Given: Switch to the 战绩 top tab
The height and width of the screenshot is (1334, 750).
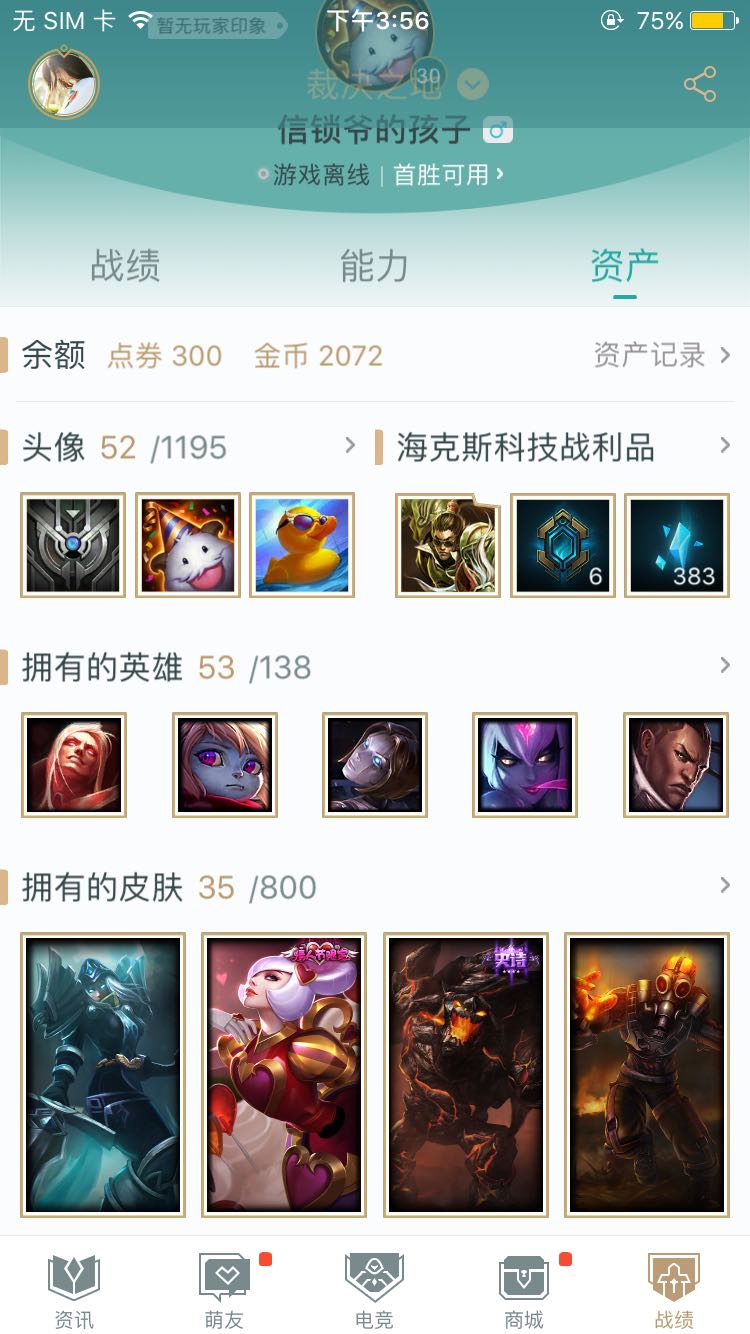Looking at the screenshot, I should [125, 266].
